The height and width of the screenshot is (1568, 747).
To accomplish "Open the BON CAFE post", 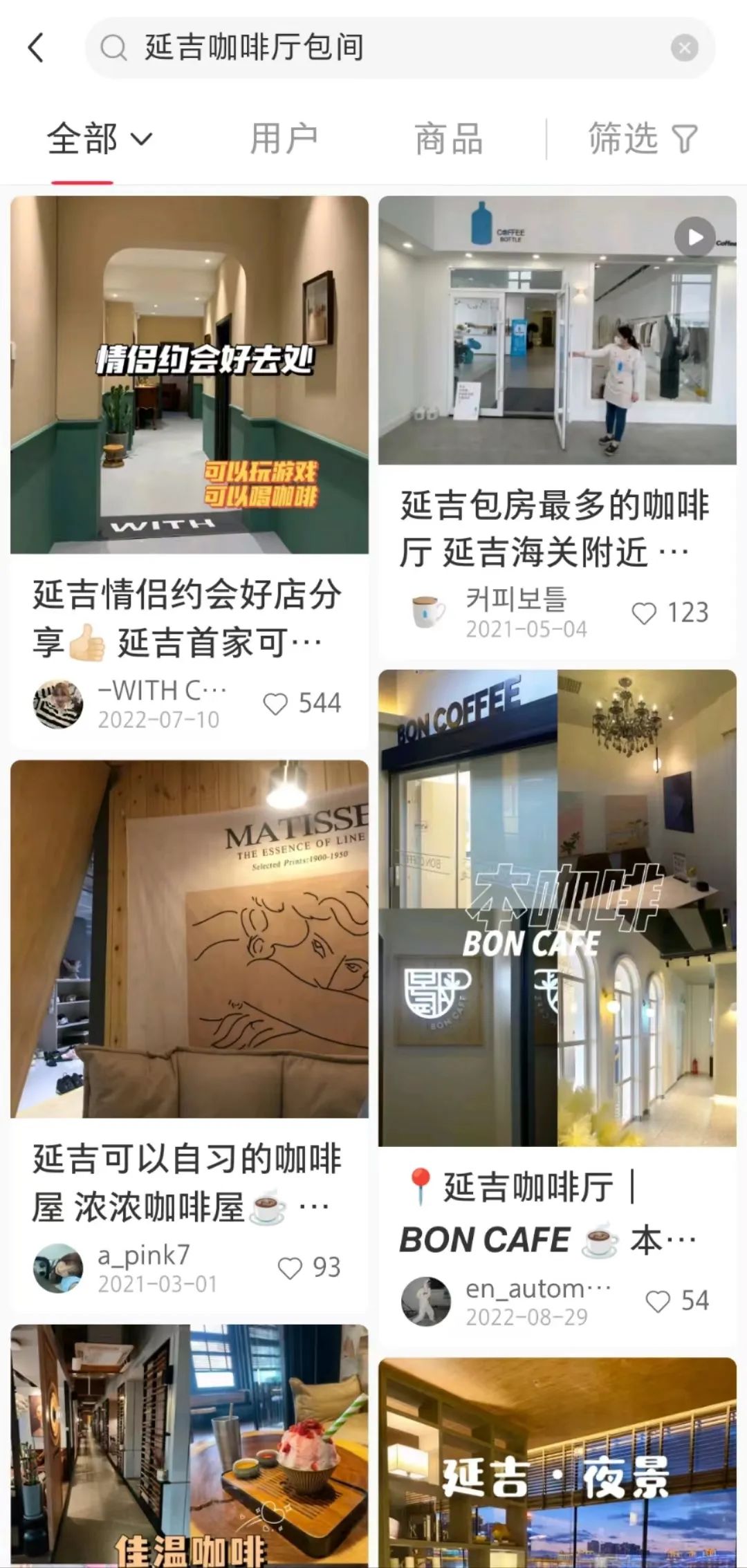I will [557, 908].
